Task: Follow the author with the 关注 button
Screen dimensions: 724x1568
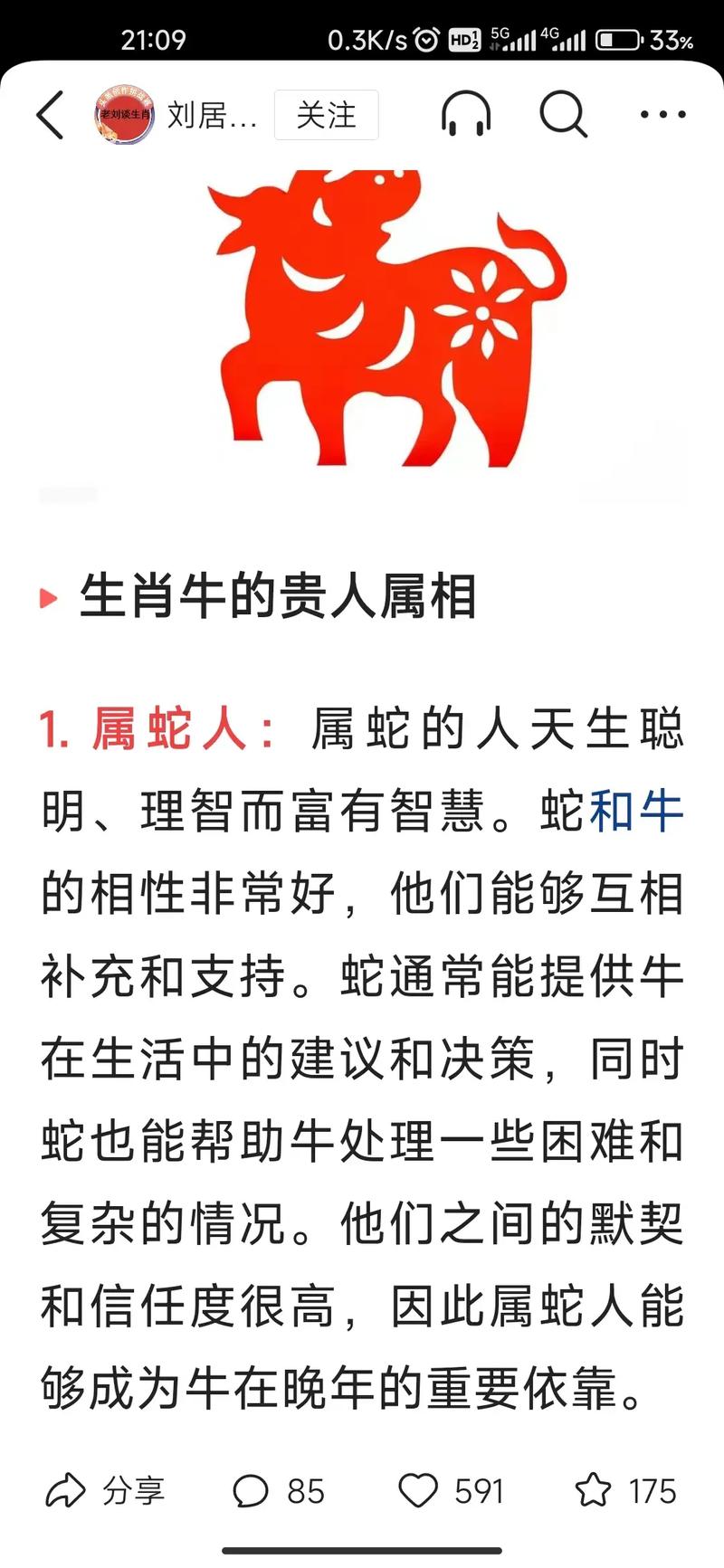Action: (326, 115)
